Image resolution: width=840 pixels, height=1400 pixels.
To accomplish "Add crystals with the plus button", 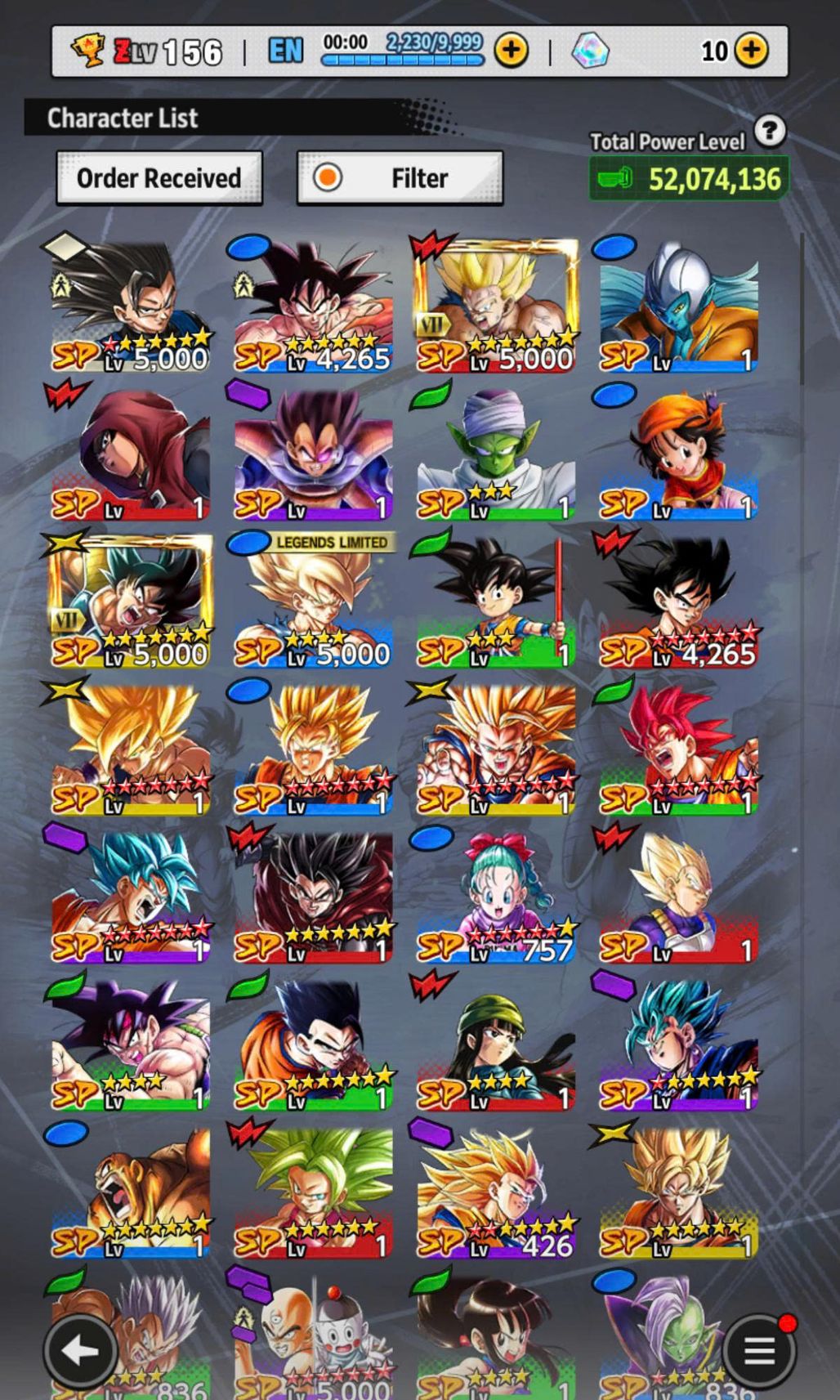I will point(751,51).
